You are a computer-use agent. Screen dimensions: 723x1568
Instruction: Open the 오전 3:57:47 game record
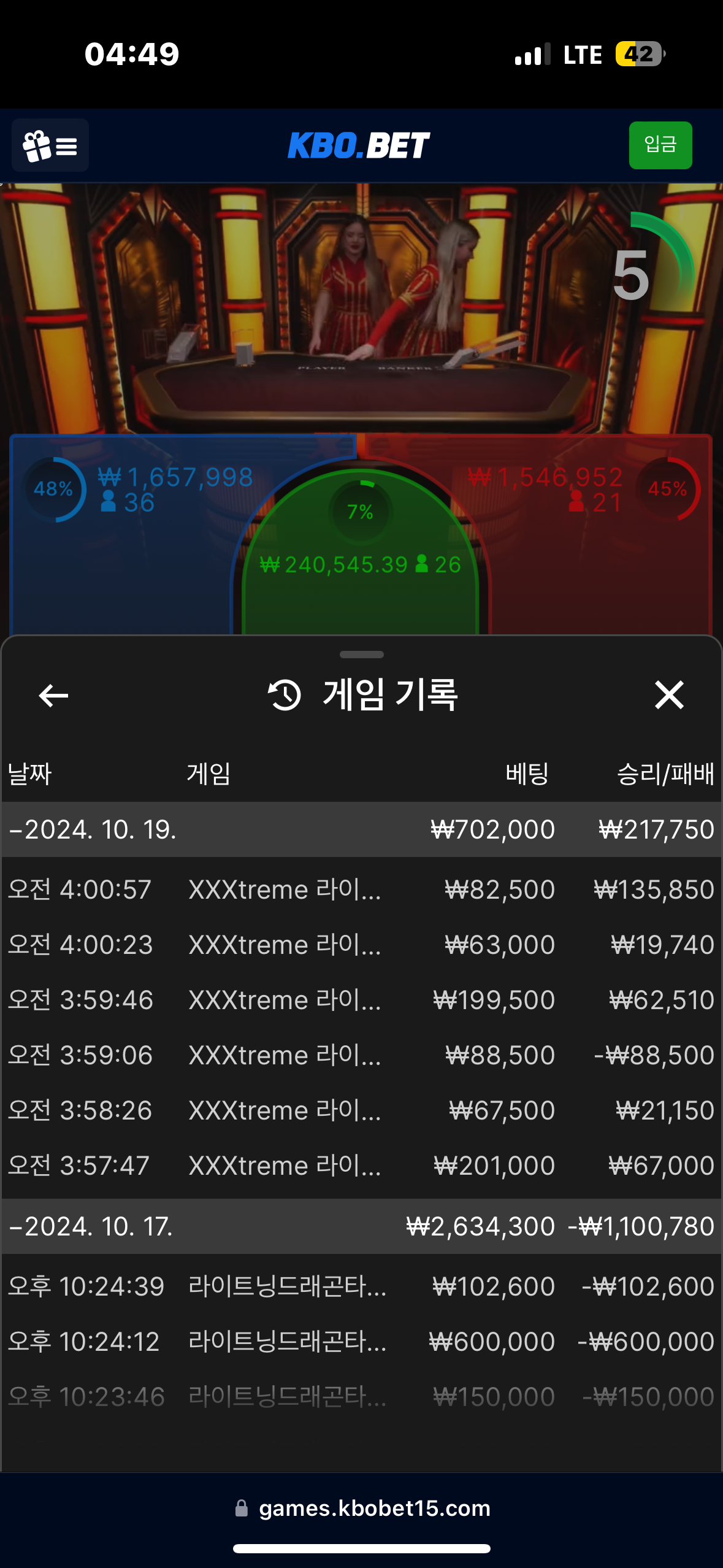(x=361, y=1166)
